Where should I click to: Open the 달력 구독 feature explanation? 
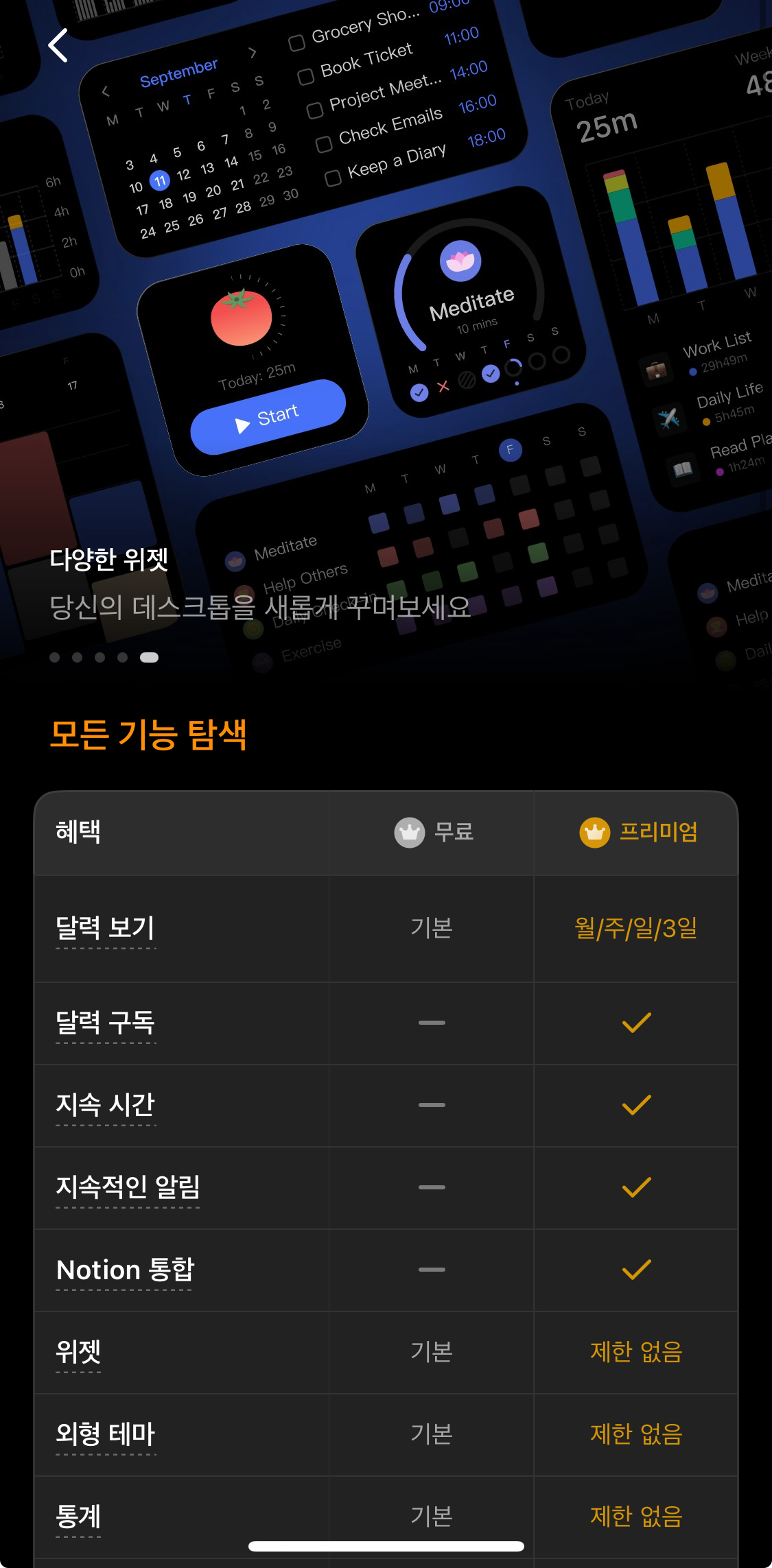tap(106, 1023)
